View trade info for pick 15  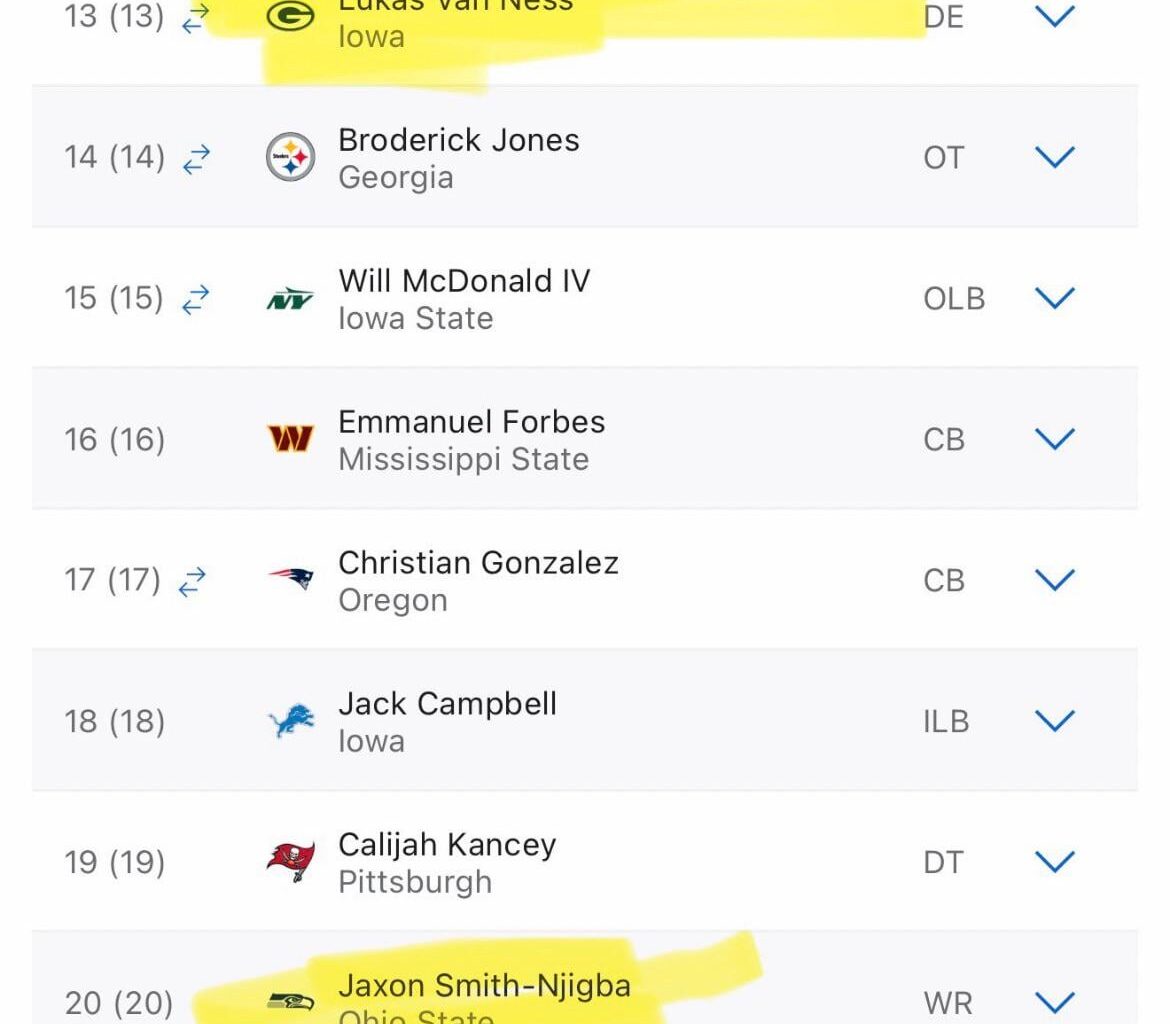coord(196,299)
